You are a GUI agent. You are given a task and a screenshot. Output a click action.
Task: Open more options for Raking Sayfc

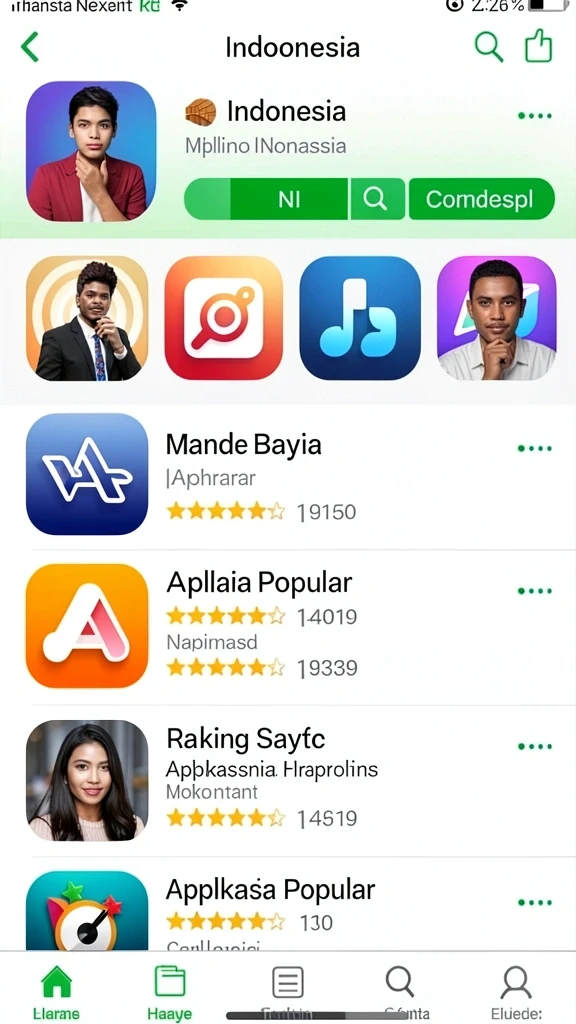pos(534,746)
